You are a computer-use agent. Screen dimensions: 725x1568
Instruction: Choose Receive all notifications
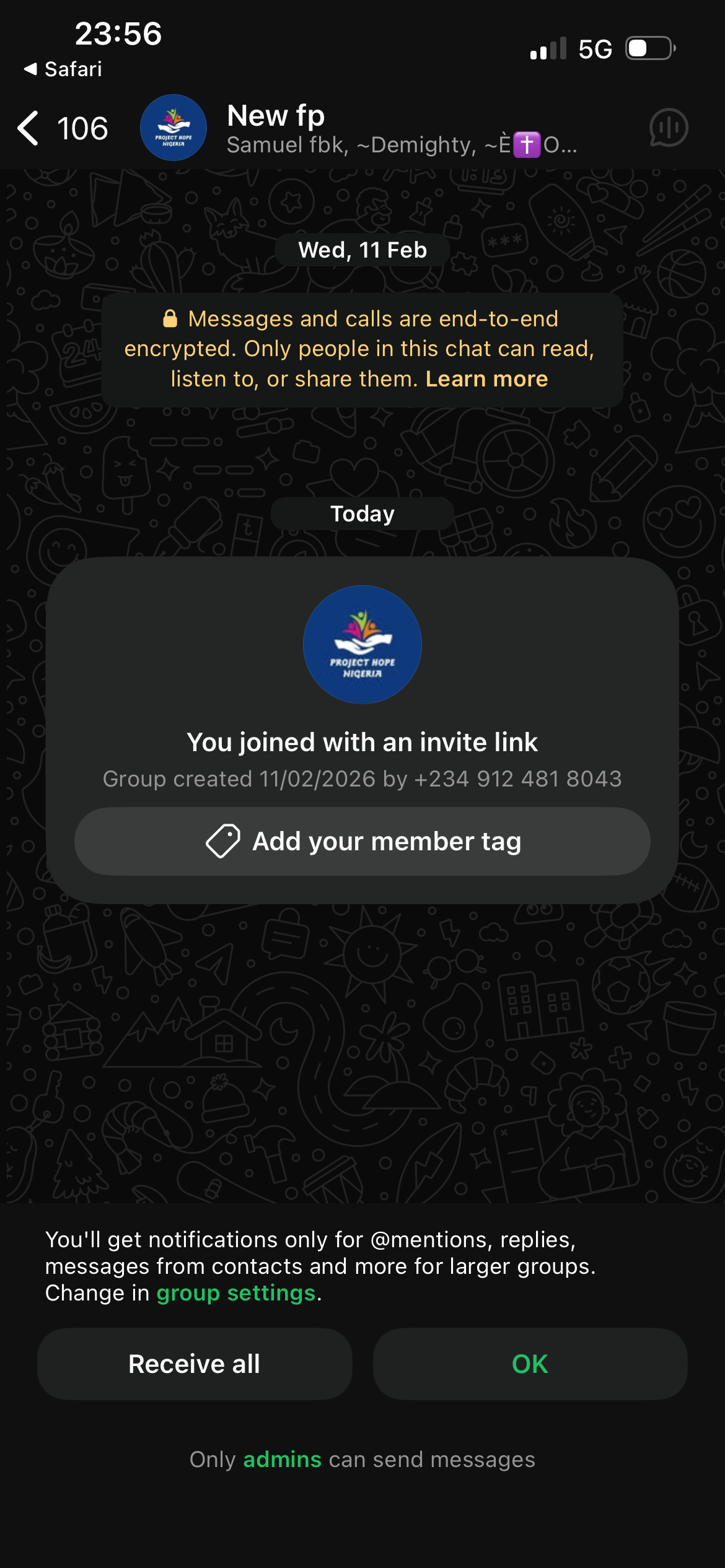pyautogui.click(x=195, y=1364)
